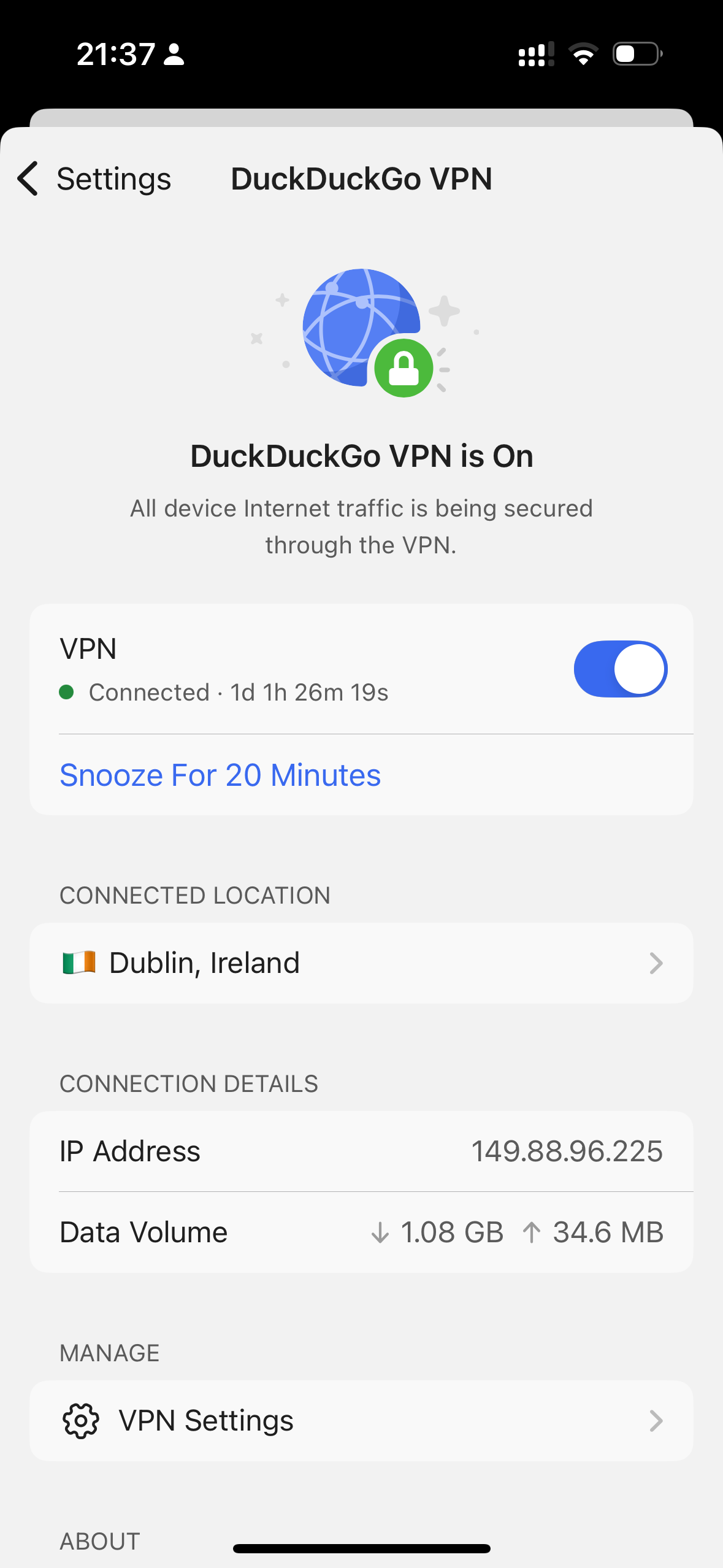Image resolution: width=723 pixels, height=1568 pixels.
Task: Click the DuckDuckGo VPN title
Action: point(361,179)
